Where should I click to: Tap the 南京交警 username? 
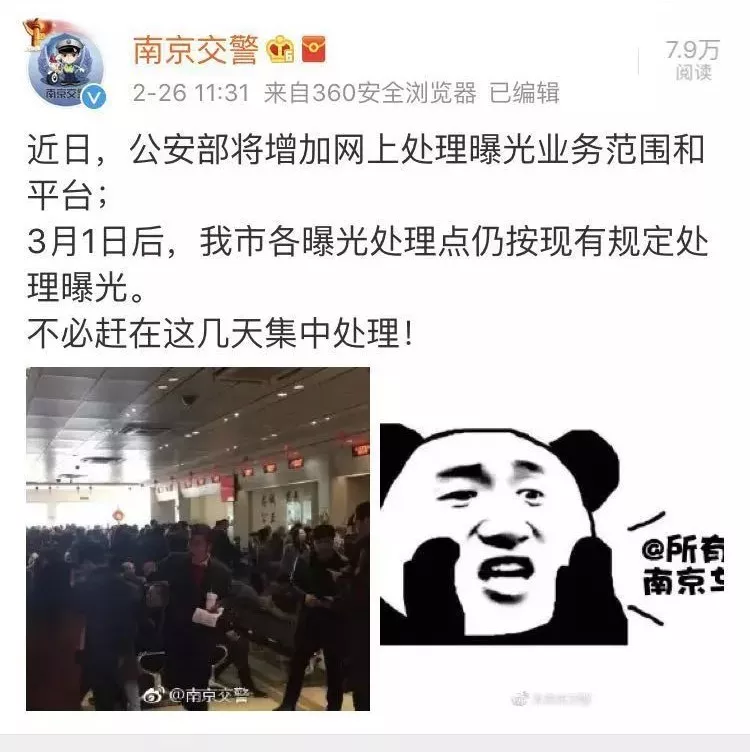coord(196,49)
